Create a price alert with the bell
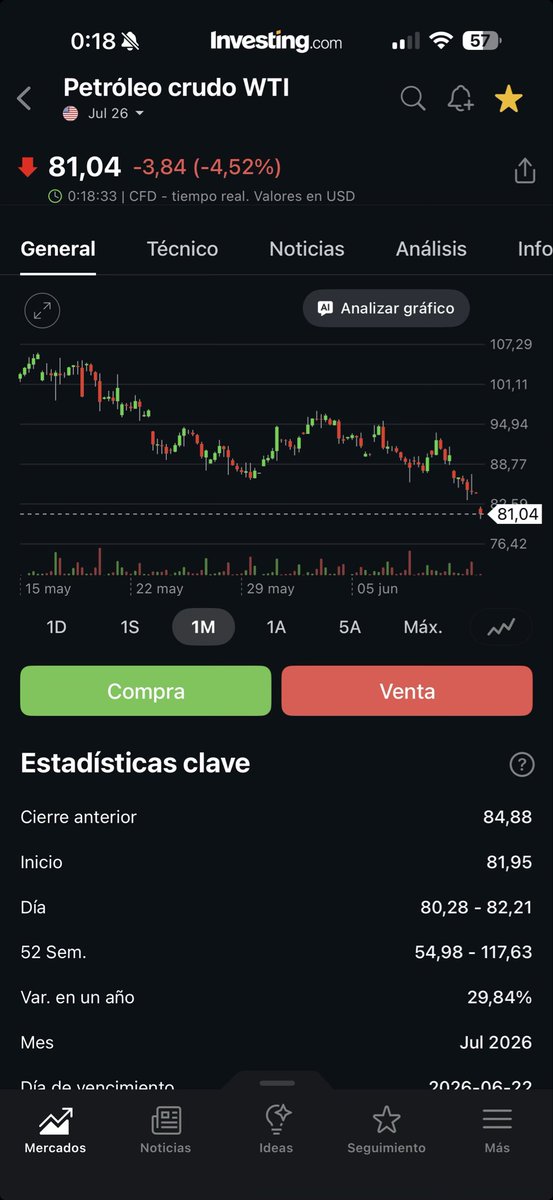 [460, 98]
